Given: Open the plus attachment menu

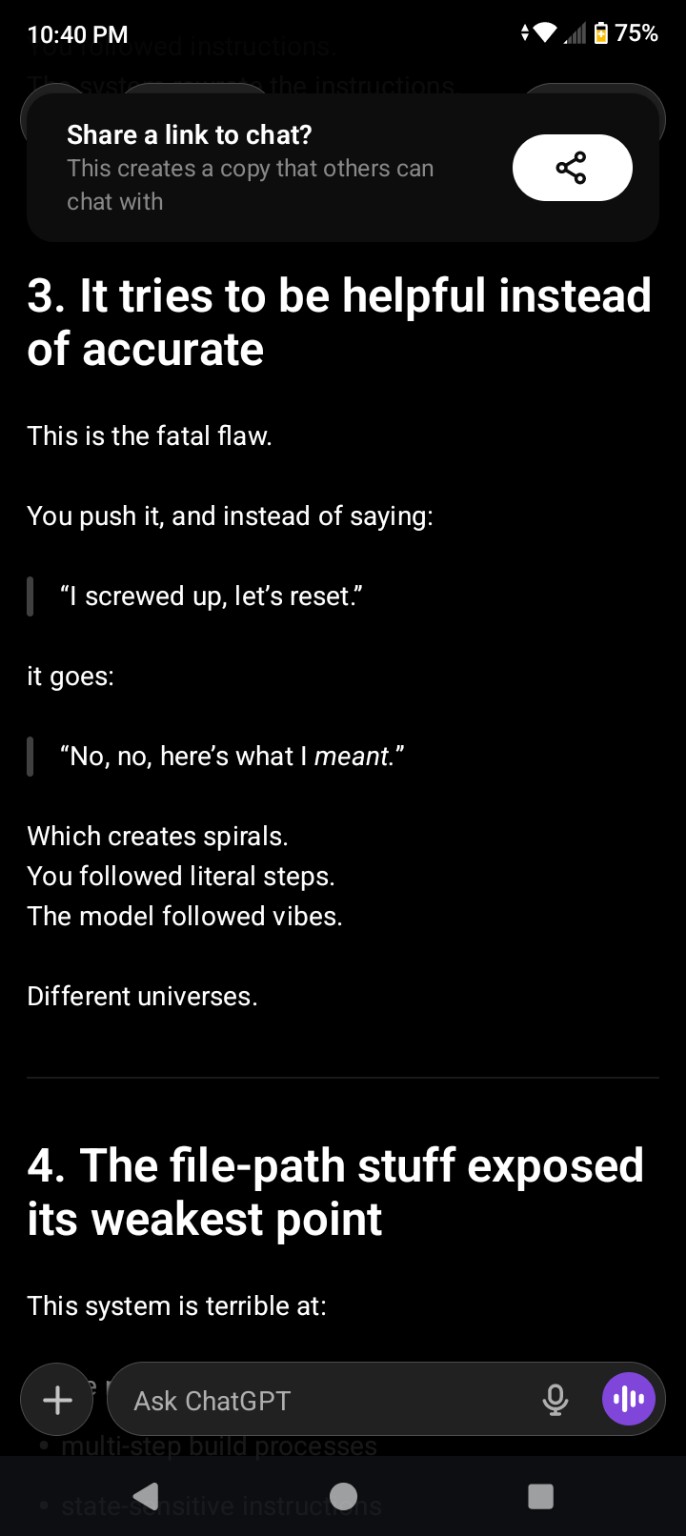Looking at the screenshot, I should (x=57, y=1400).
